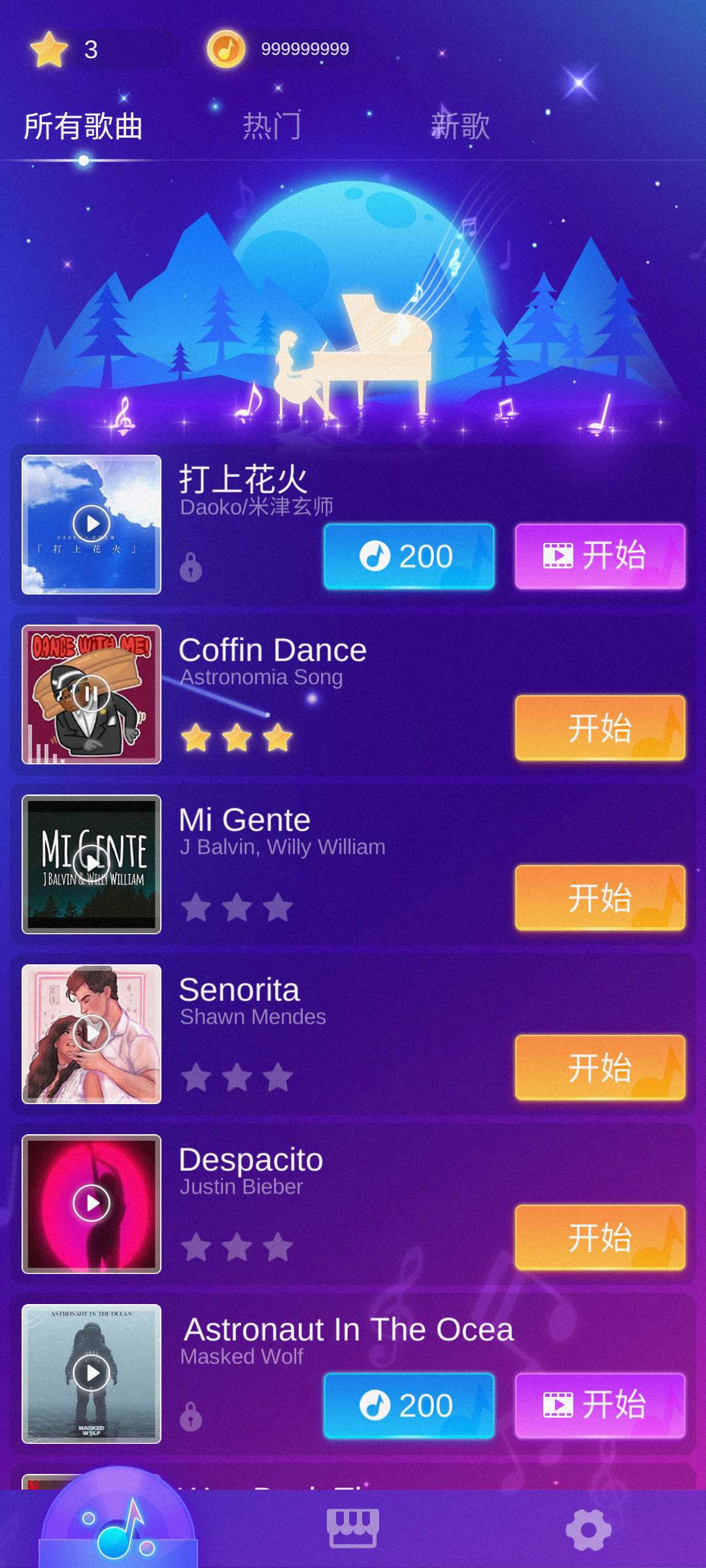The height and width of the screenshot is (1568, 706).
Task: Open settings via the gear icon
Action: coord(588,1529)
